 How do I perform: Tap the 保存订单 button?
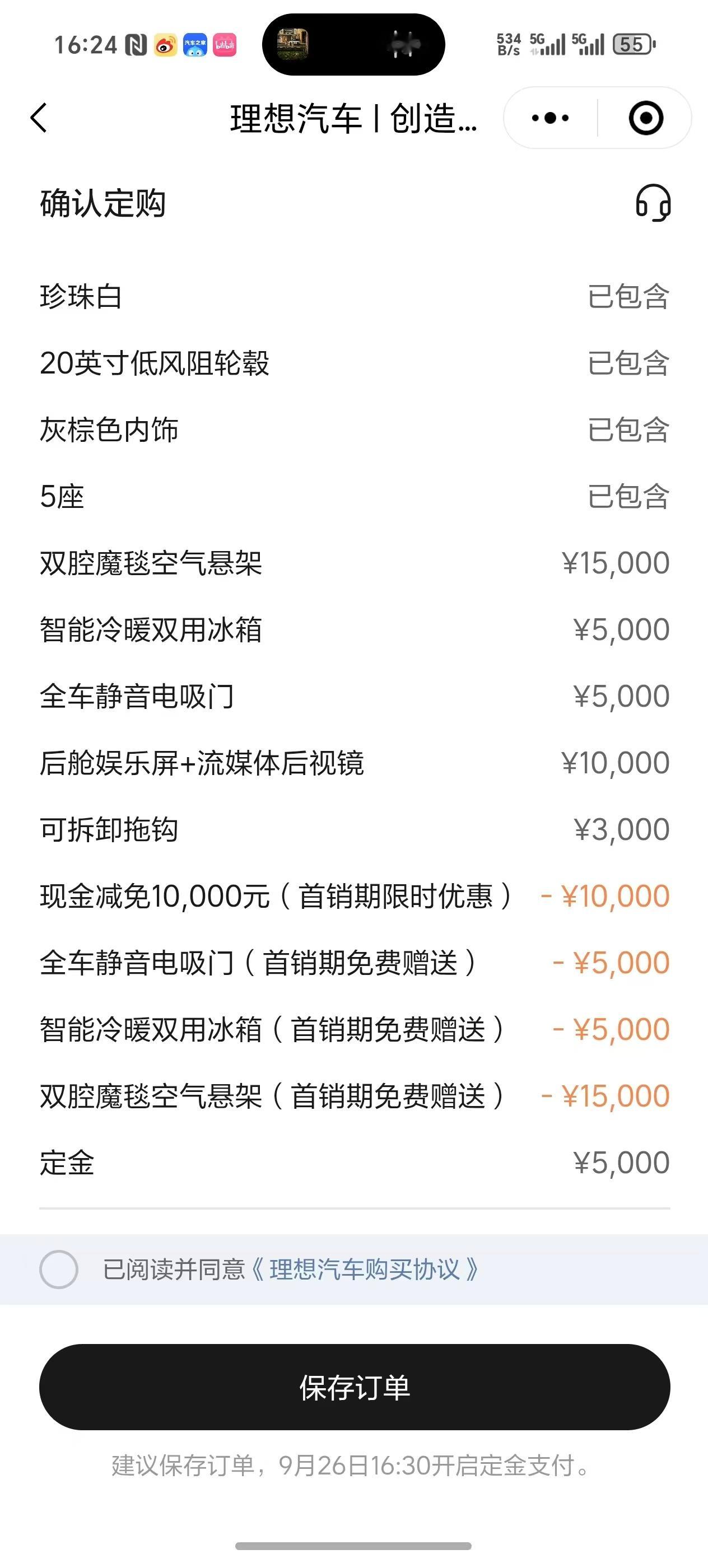(x=355, y=1387)
